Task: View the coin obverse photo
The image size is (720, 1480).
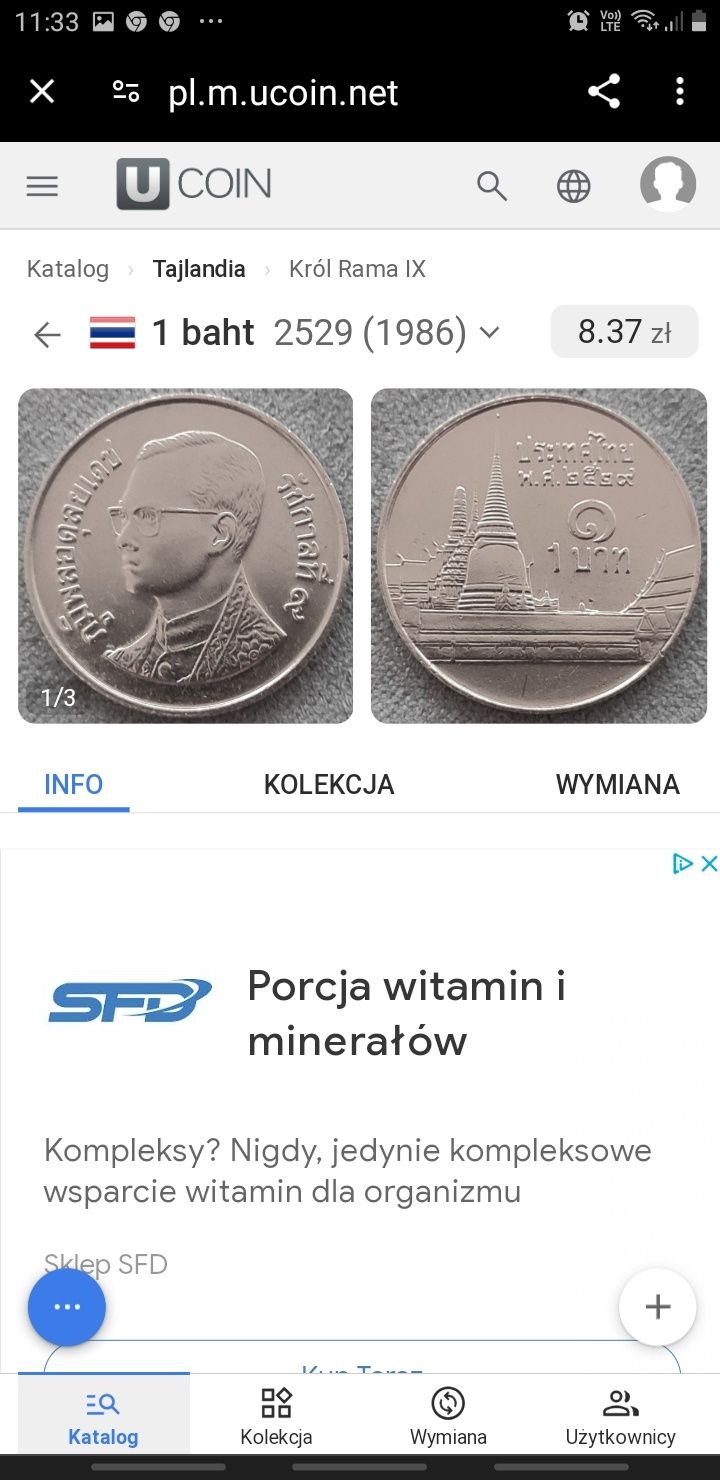Action: (185, 555)
